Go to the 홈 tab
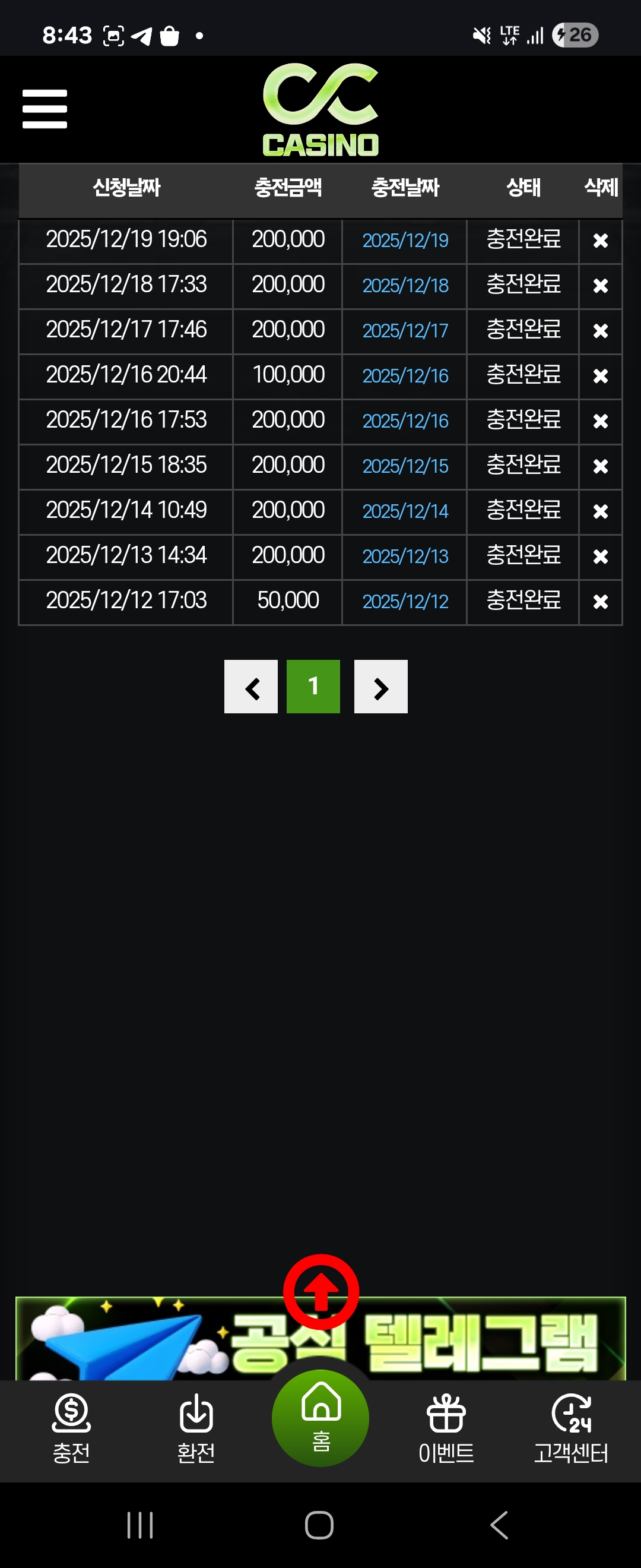 [x=320, y=1418]
